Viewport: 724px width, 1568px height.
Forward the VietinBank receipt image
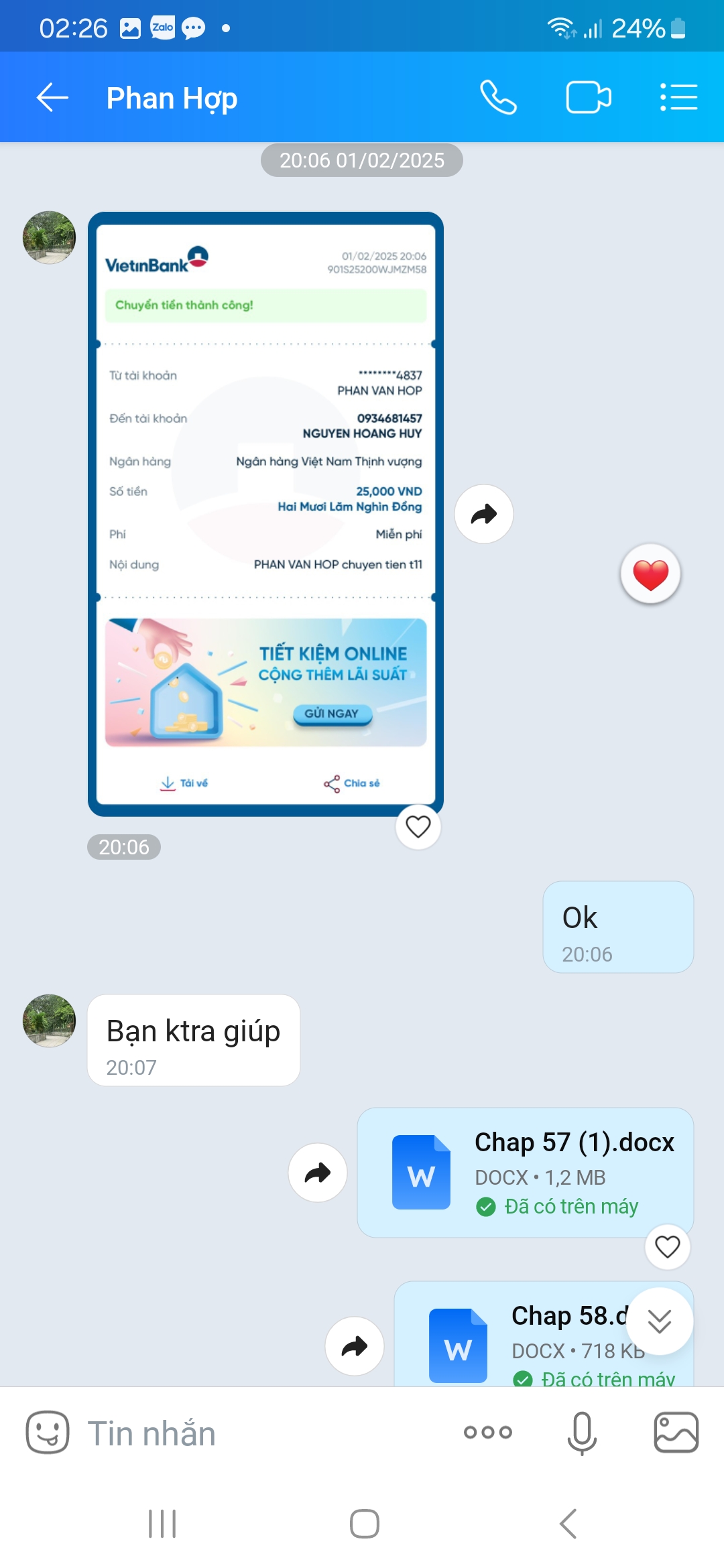click(484, 514)
